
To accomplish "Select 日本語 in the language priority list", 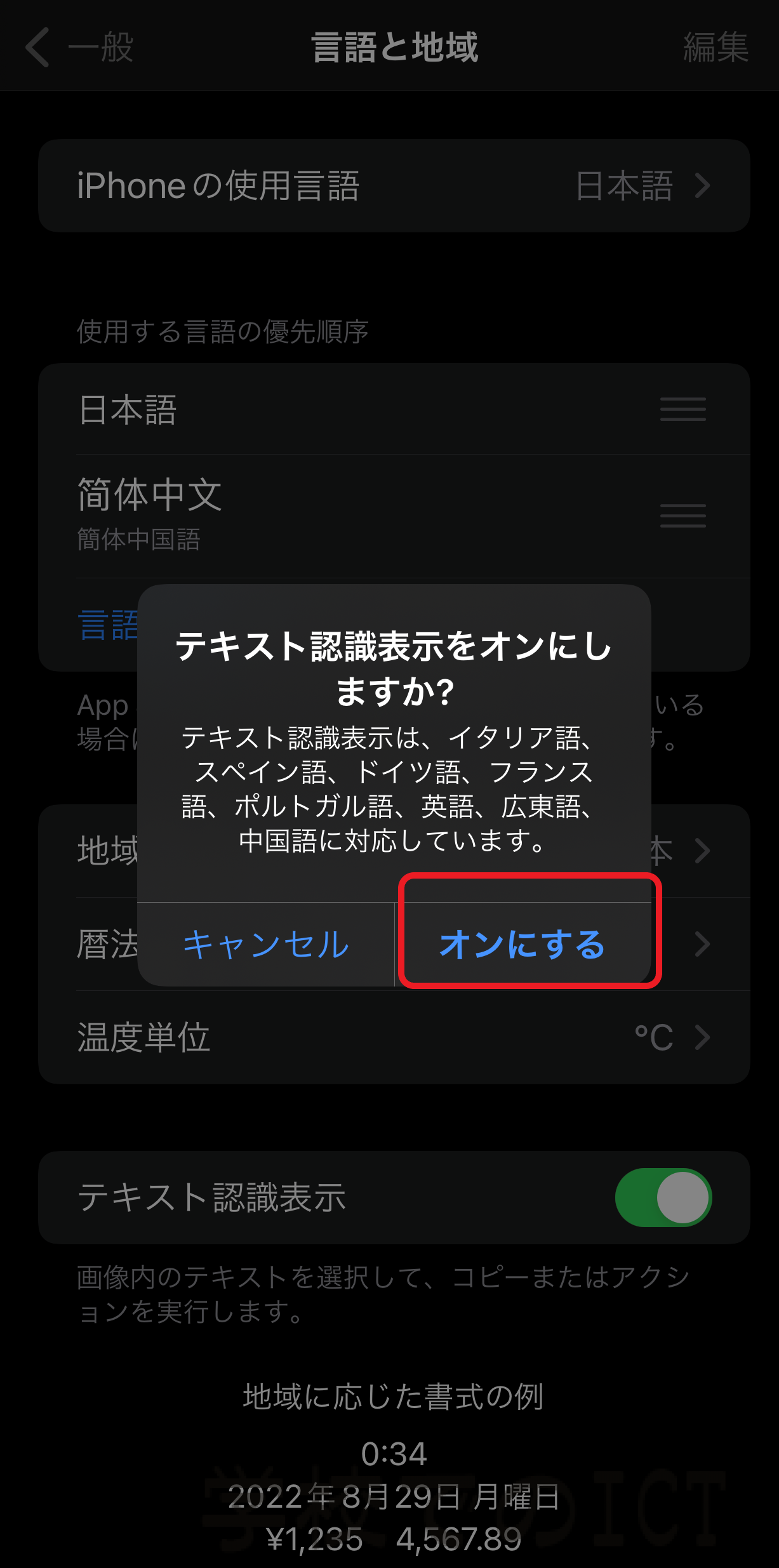I will click(x=394, y=409).
